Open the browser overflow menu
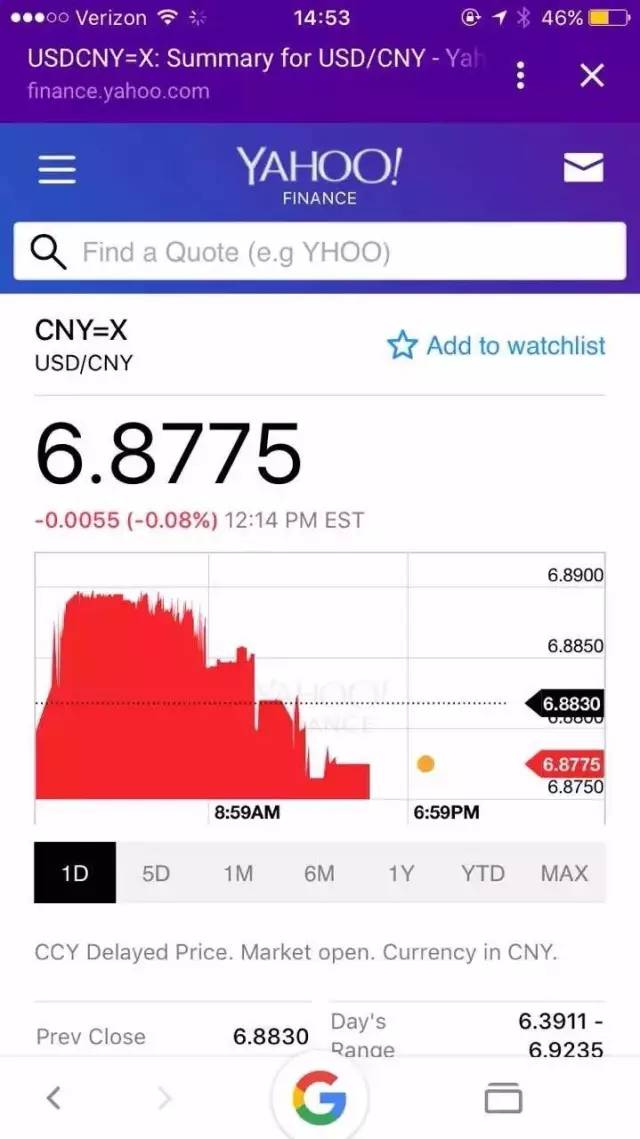This screenshot has width=640, height=1139. 520,75
